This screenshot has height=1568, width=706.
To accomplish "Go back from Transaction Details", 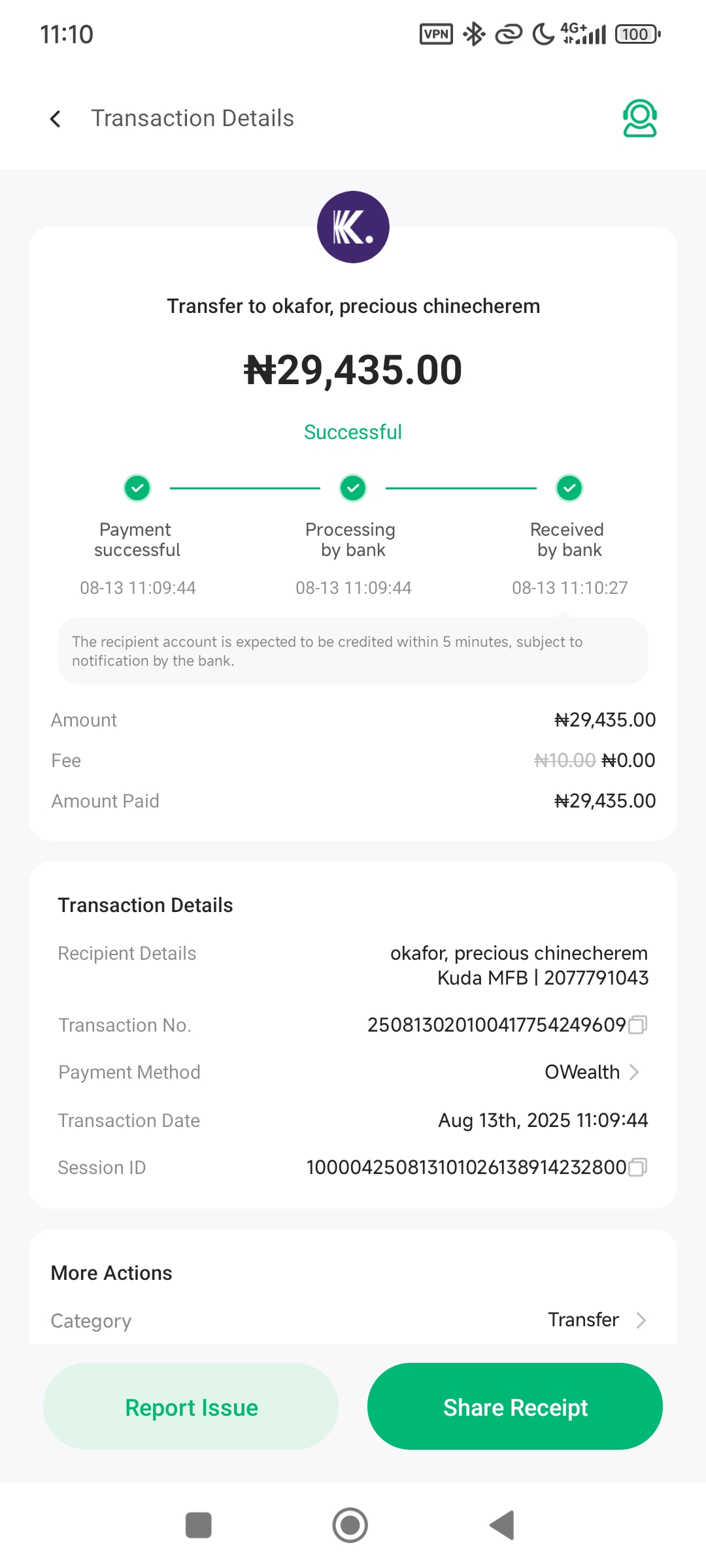I will coord(56,118).
